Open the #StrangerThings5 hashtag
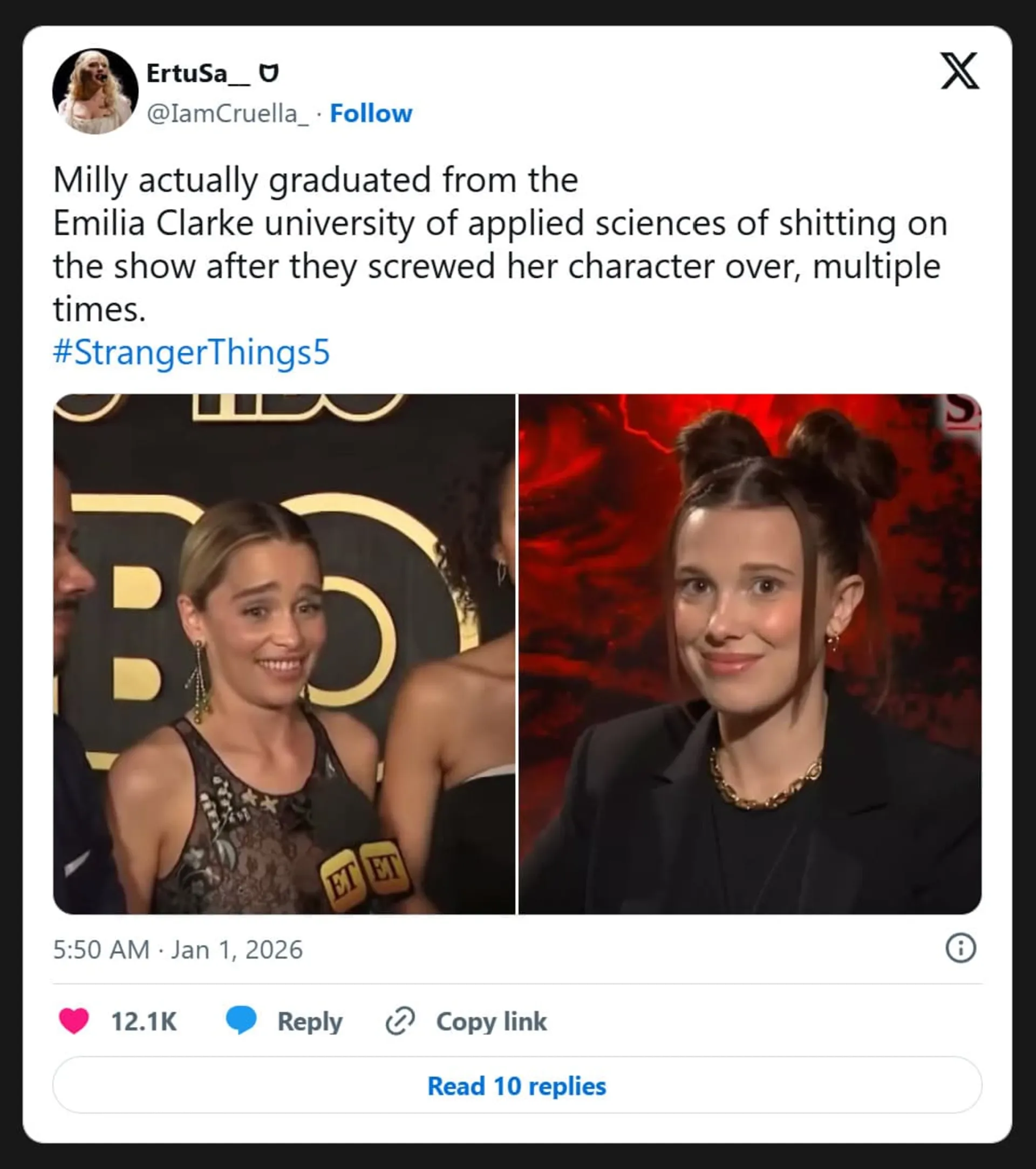Viewport: 1036px width, 1169px height. click(191, 352)
